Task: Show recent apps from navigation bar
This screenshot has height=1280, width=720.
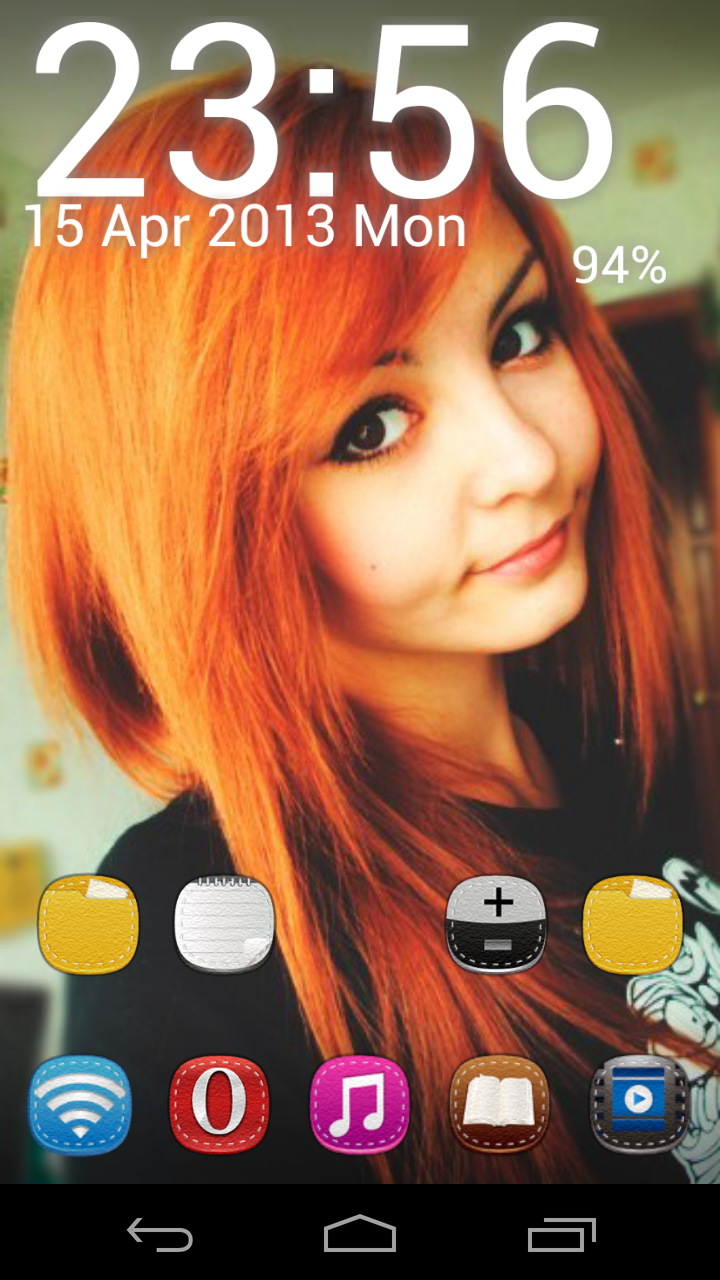Action: tap(562, 1235)
